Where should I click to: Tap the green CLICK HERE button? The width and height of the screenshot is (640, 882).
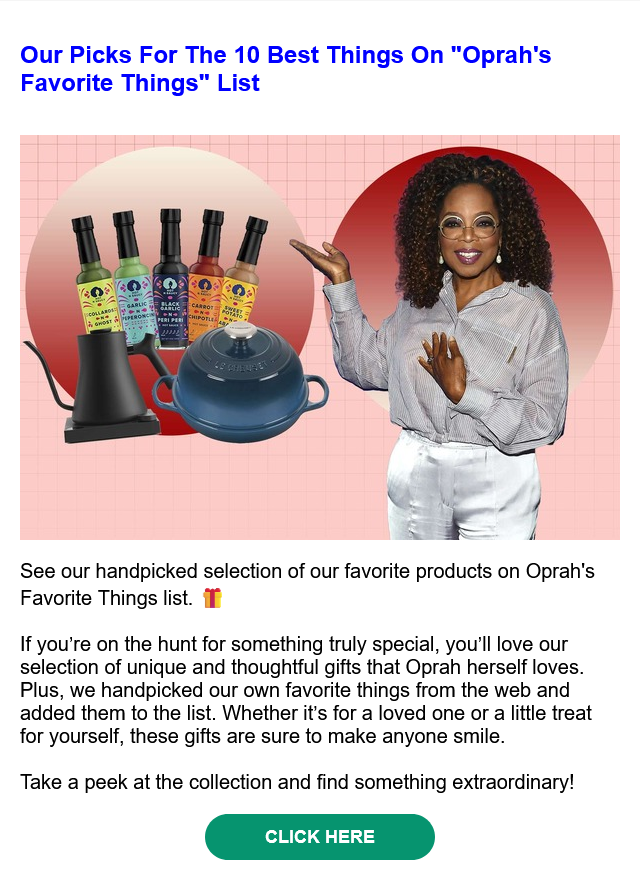pos(319,837)
